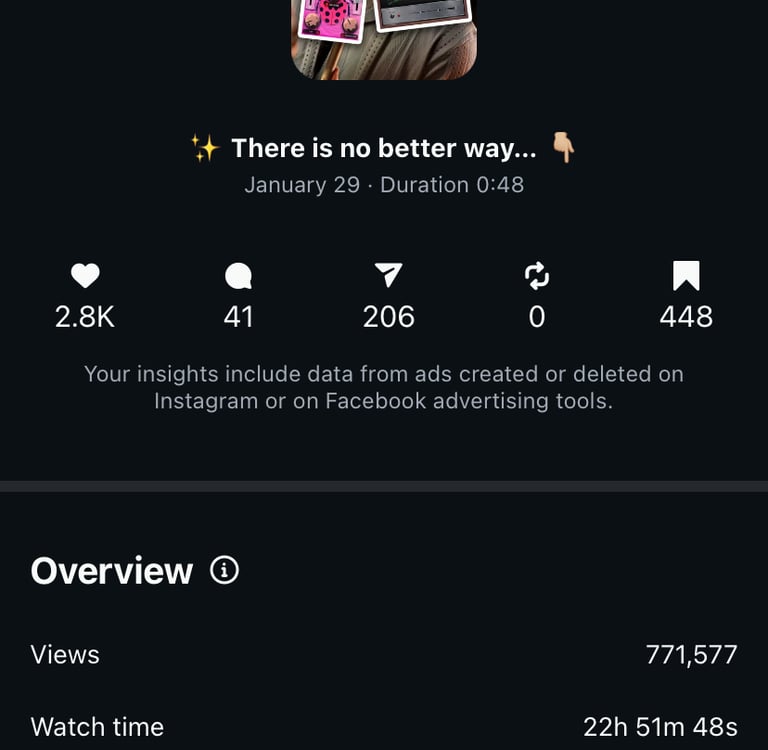Open the reel thumbnail preview

pyautogui.click(x=383, y=36)
